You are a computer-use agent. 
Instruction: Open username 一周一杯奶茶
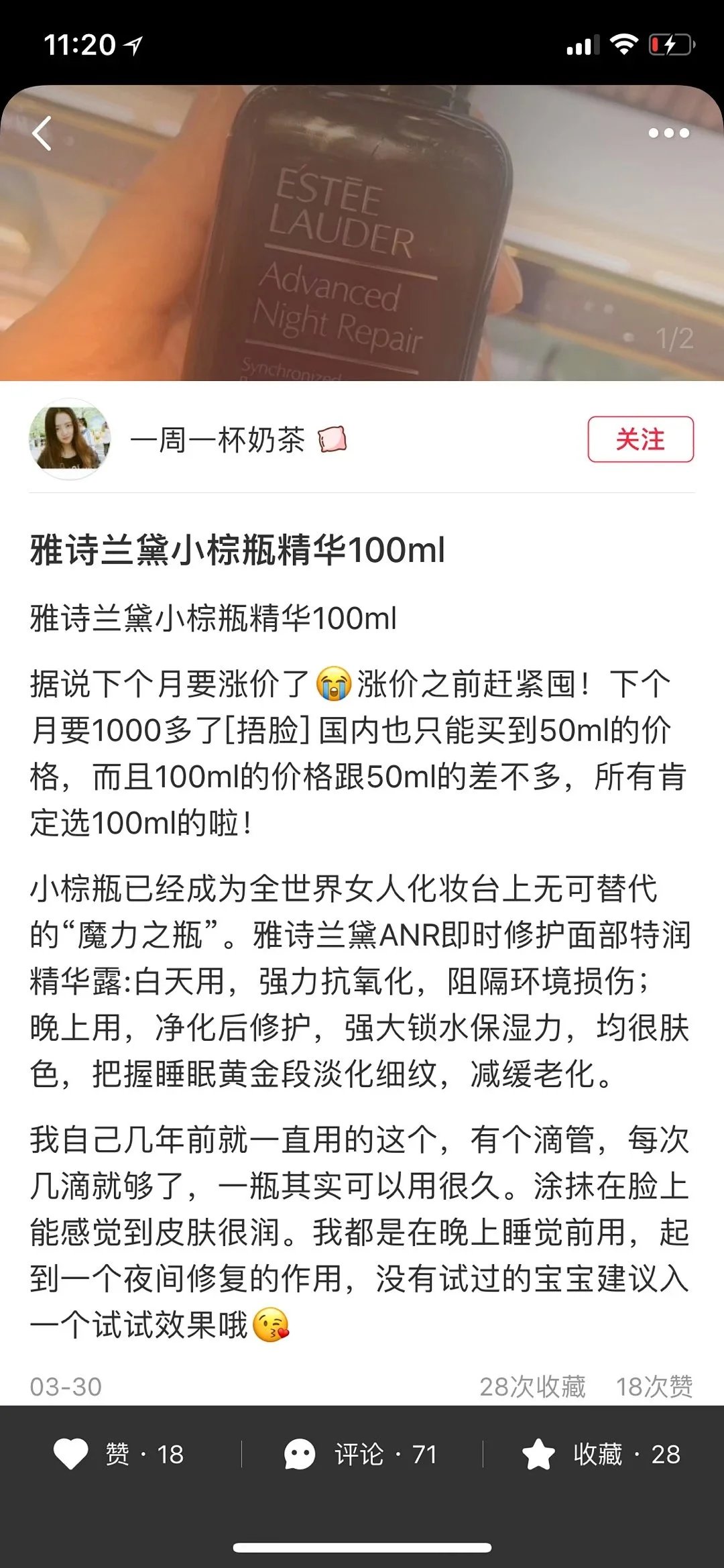(x=217, y=440)
